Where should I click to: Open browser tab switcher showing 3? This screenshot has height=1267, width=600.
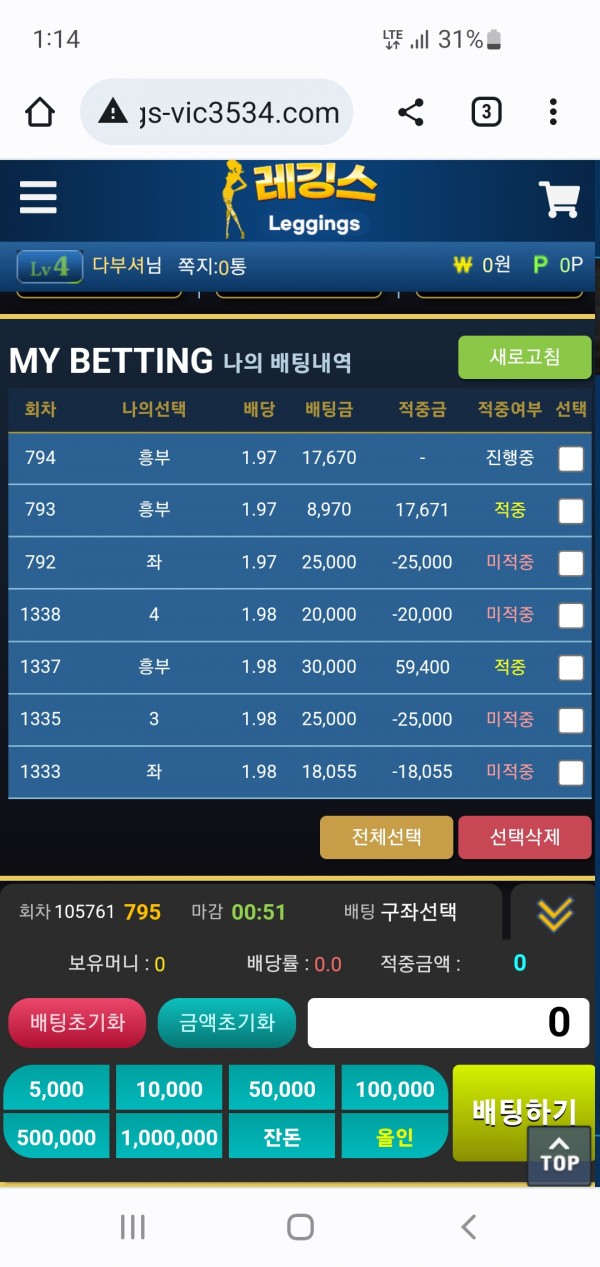[x=486, y=112]
